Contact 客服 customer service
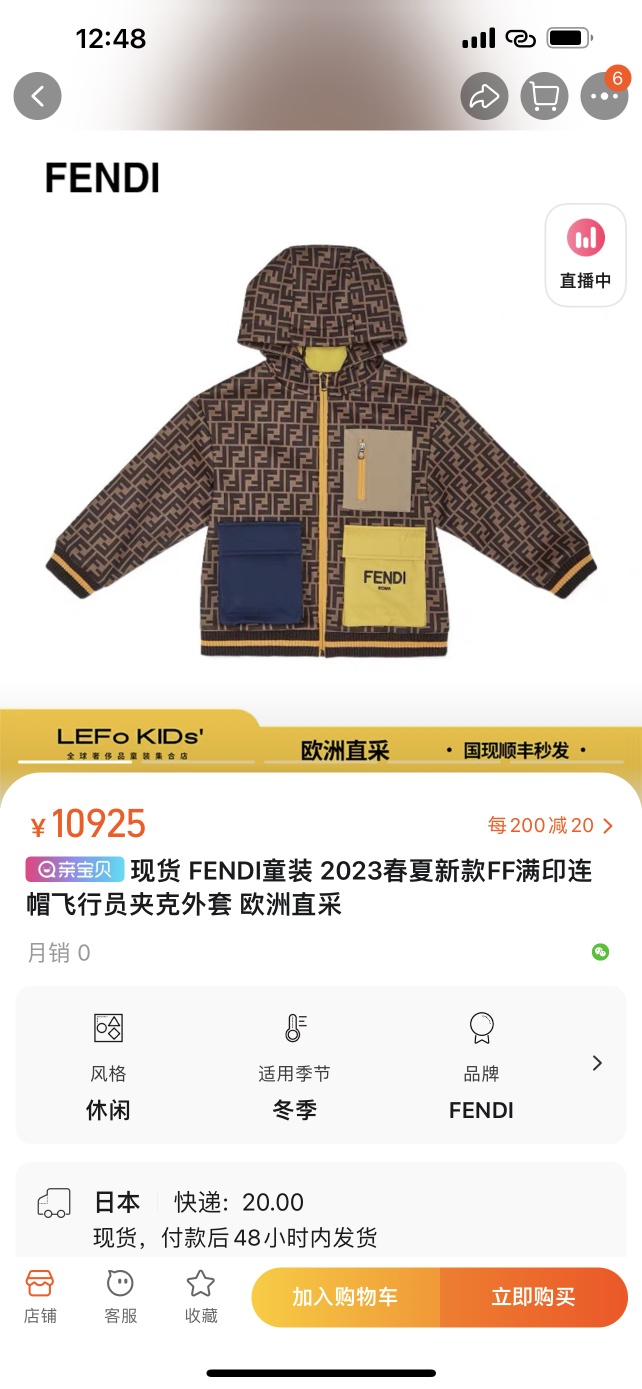The height and width of the screenshot is (1389, 642). pyautogui.click(x=120, y=1297)
